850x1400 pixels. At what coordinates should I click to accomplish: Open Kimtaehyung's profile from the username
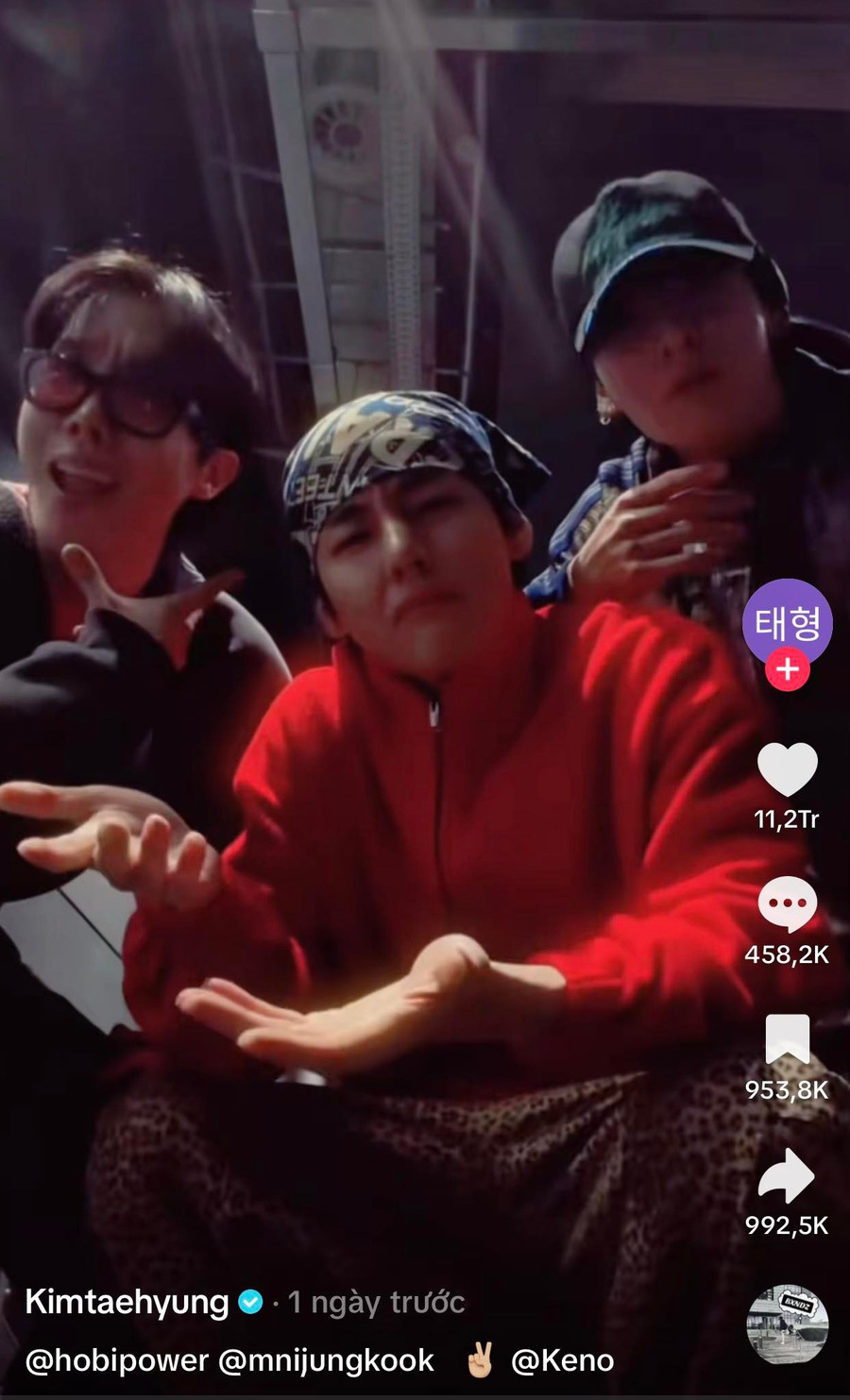tap(127, 1301)
